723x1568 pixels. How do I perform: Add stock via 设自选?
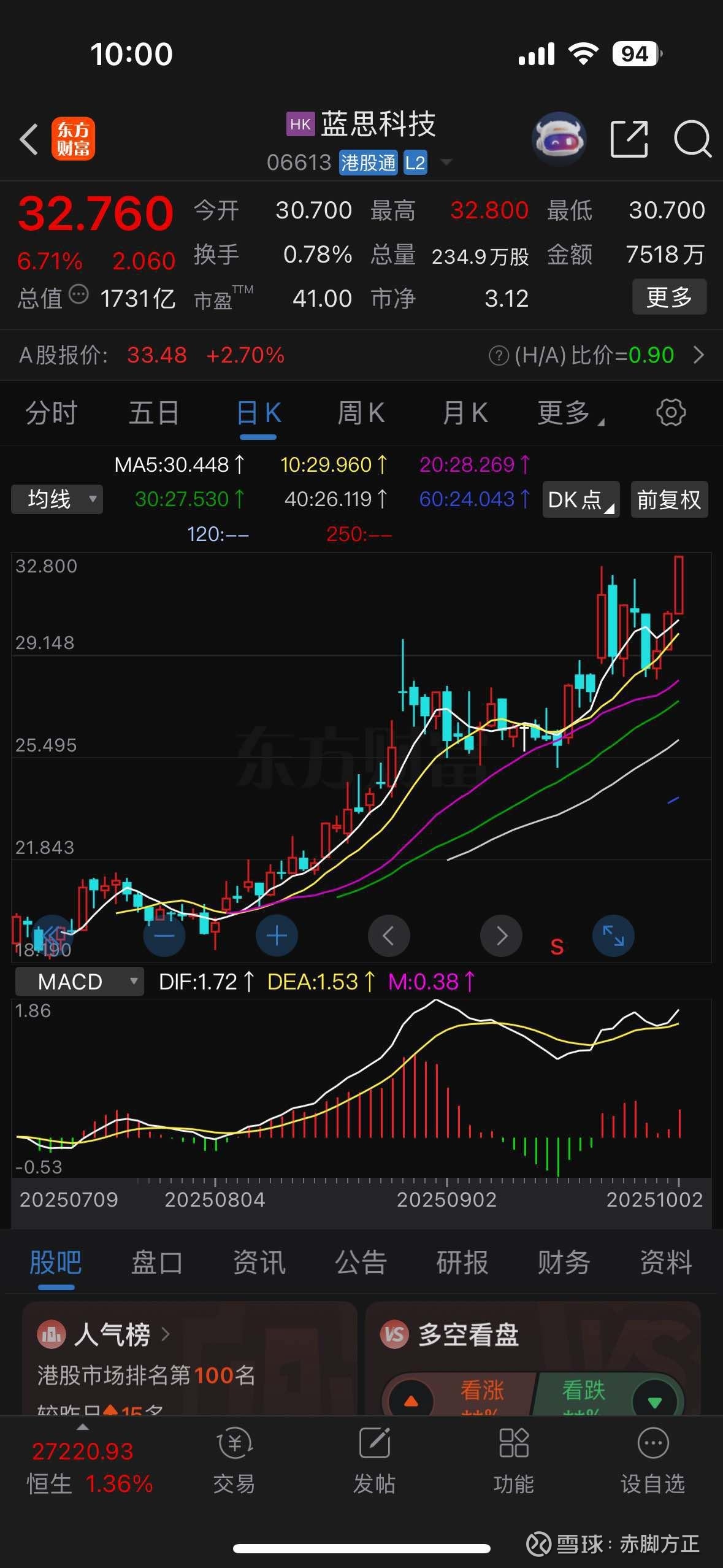point(652,1462)
